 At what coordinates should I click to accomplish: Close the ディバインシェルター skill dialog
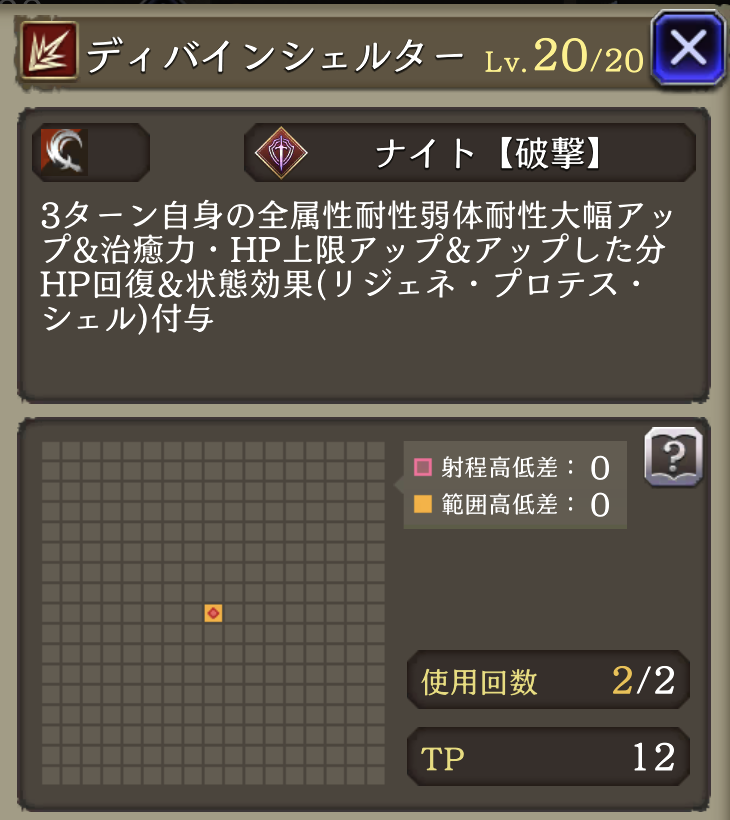pos(687,47)
